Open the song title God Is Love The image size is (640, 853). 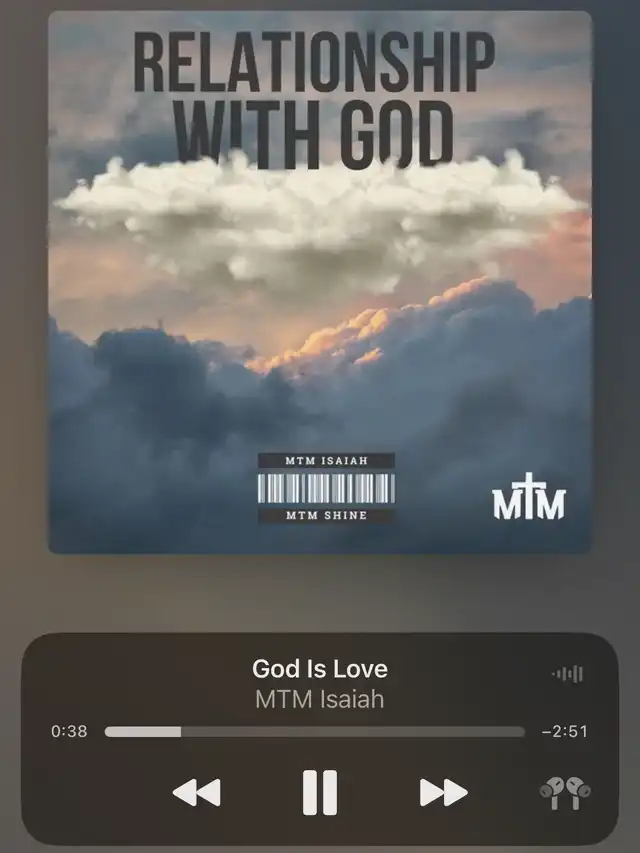click(x=320, y=668)
